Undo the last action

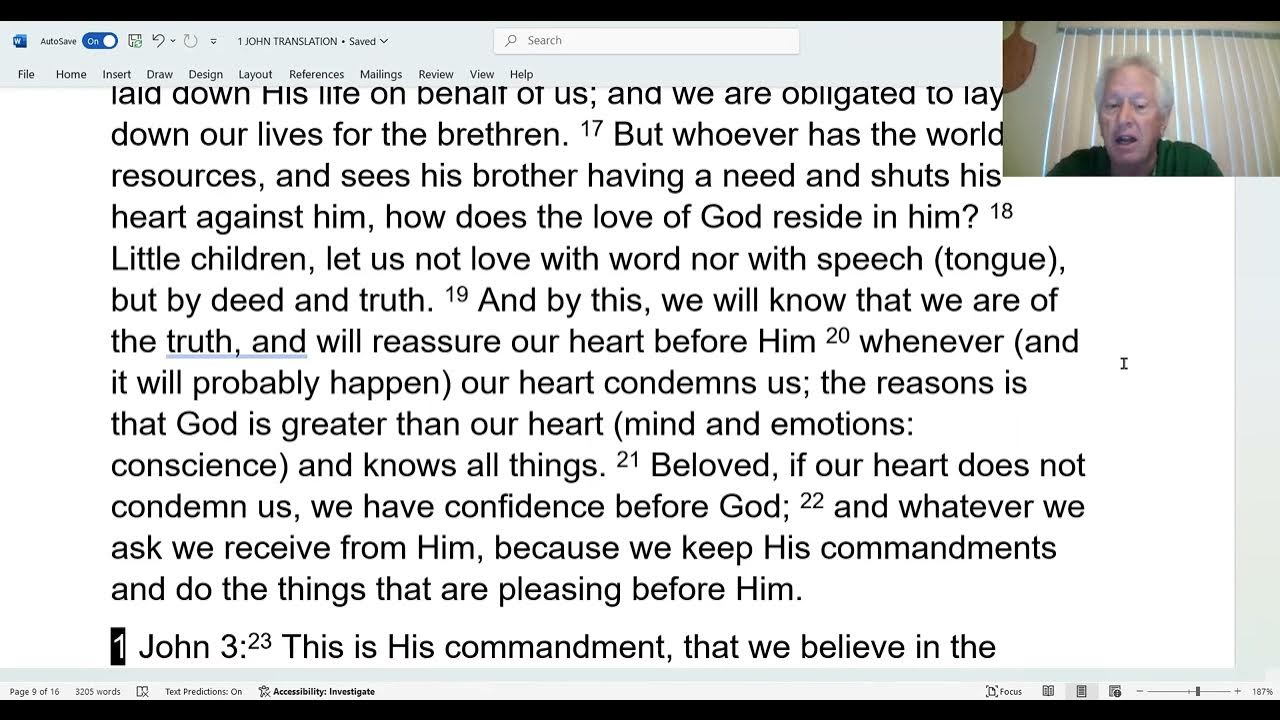158,41
